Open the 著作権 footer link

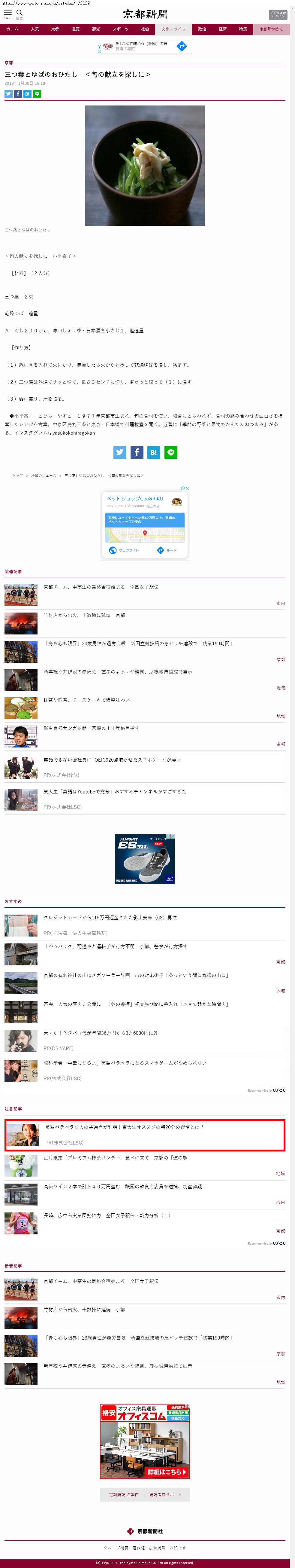click(x=139, y=1547)
